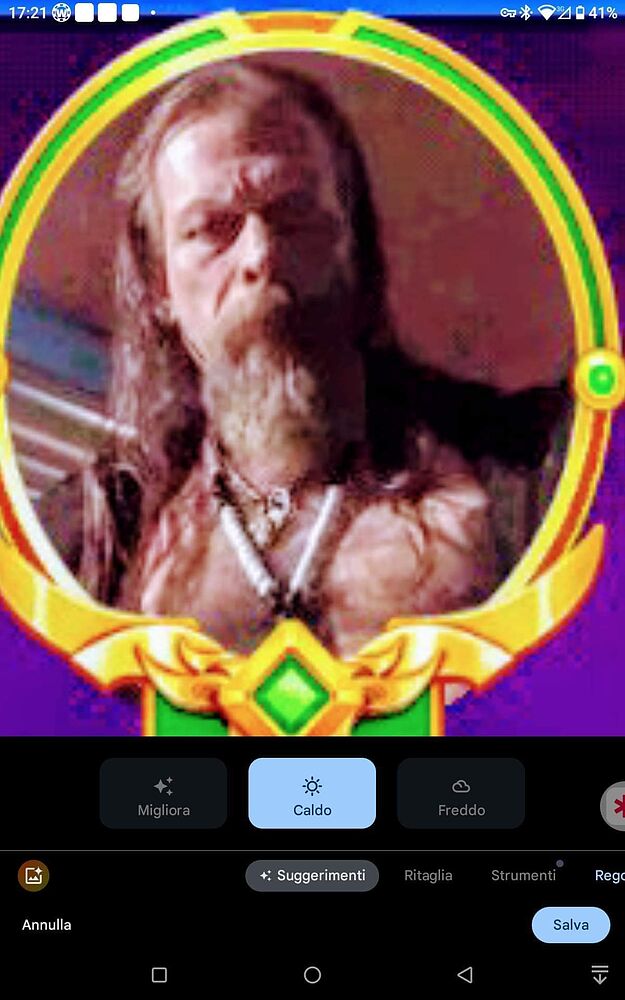Apply the Migliora suggestion
The image size is (625, 1000).
coord(163,793)
